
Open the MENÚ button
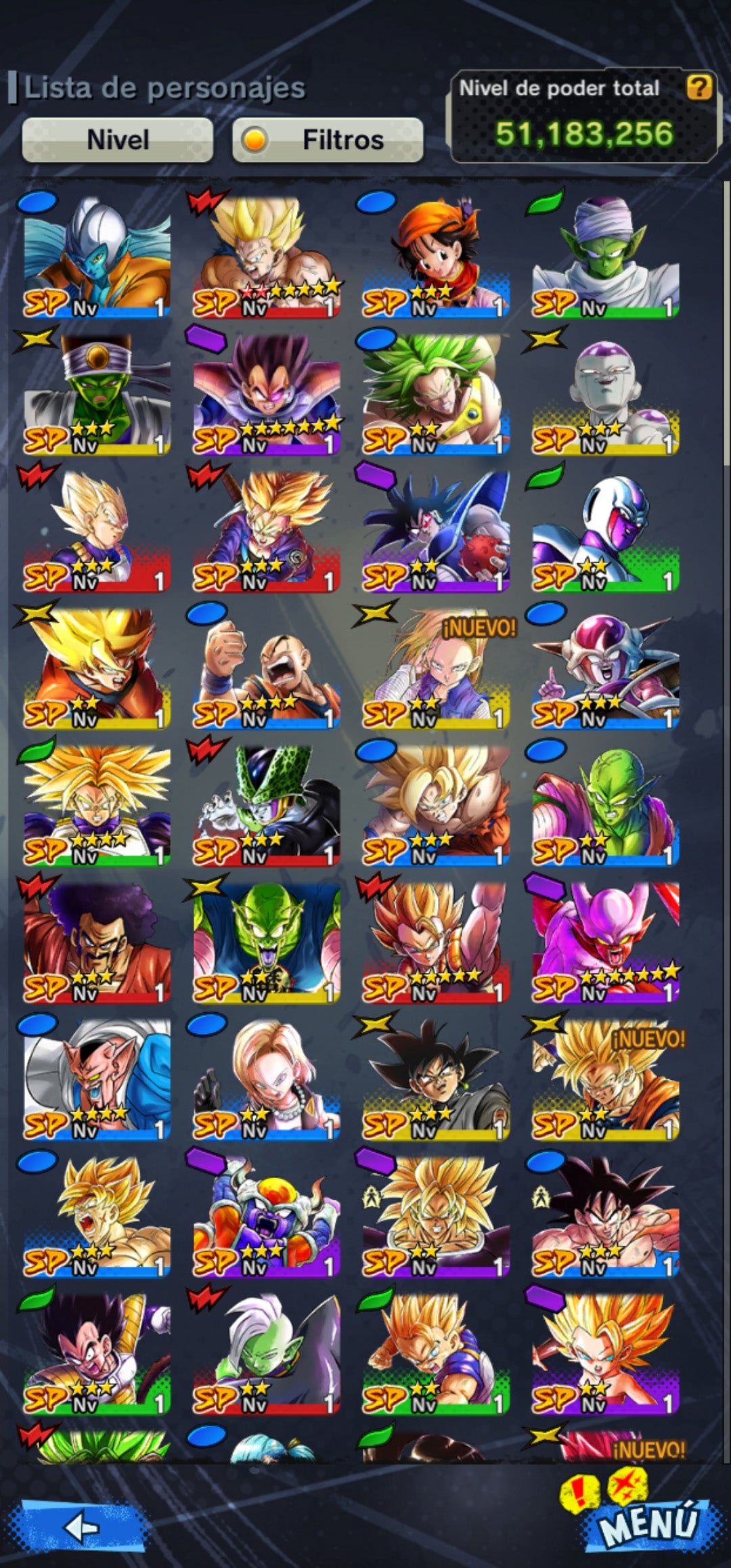point(647,1523)
